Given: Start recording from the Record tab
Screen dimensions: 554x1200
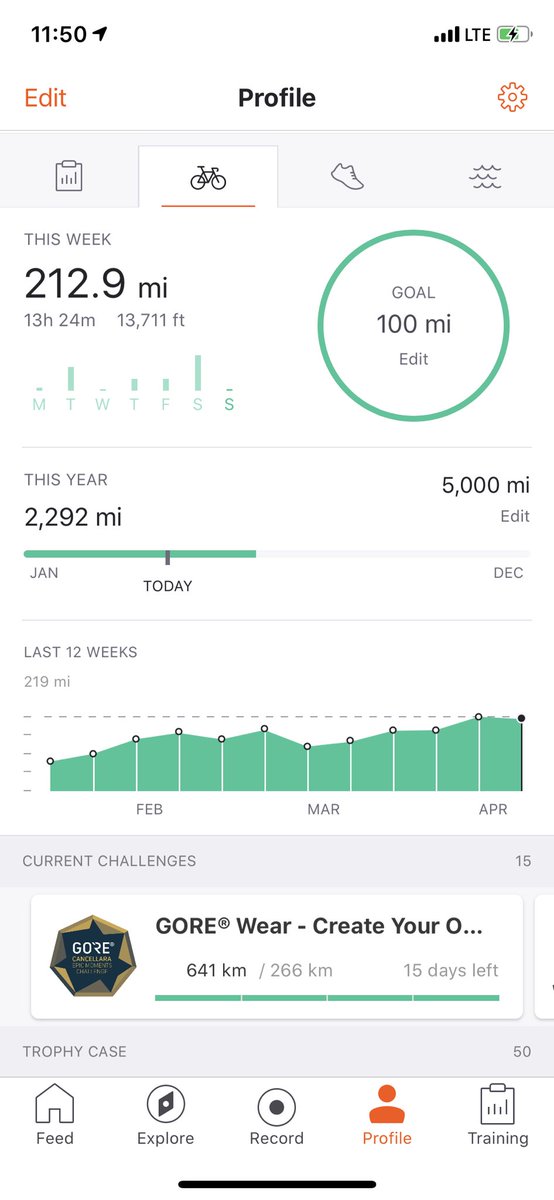Looking at the screenshot, I should [277, 1115].
